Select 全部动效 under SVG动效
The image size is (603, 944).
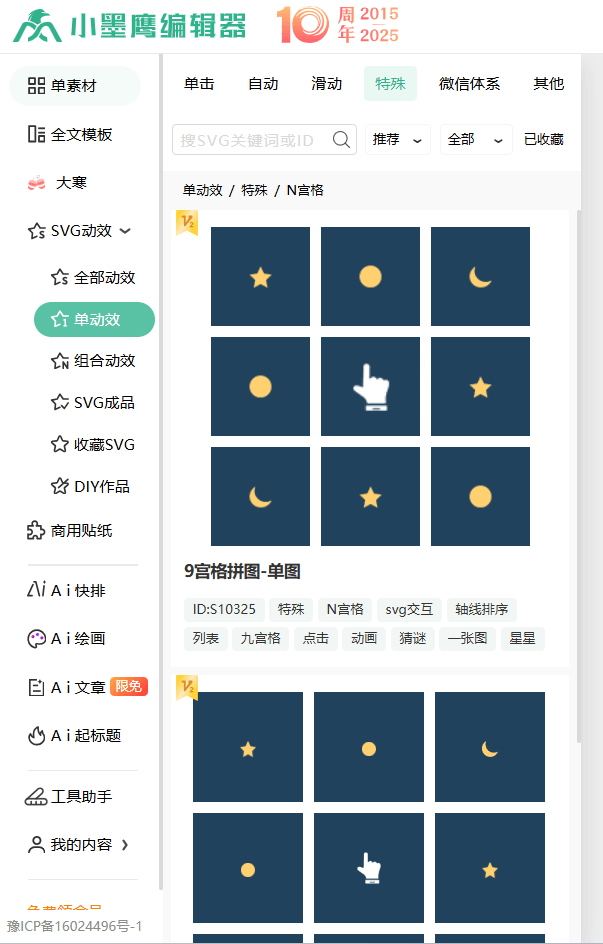click(104, 277)
